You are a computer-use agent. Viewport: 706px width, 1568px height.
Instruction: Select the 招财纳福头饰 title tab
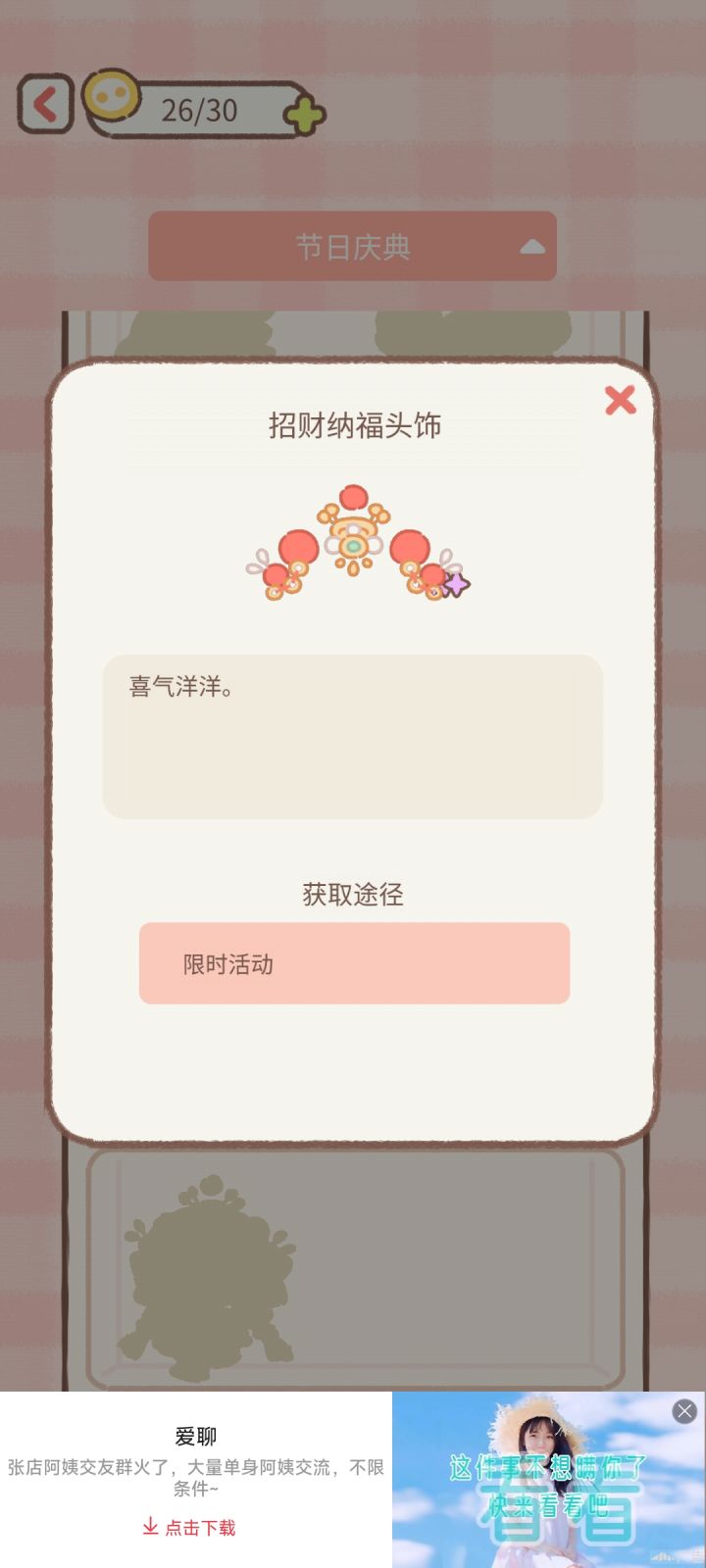pyautogui.click(x=353, y=425)
